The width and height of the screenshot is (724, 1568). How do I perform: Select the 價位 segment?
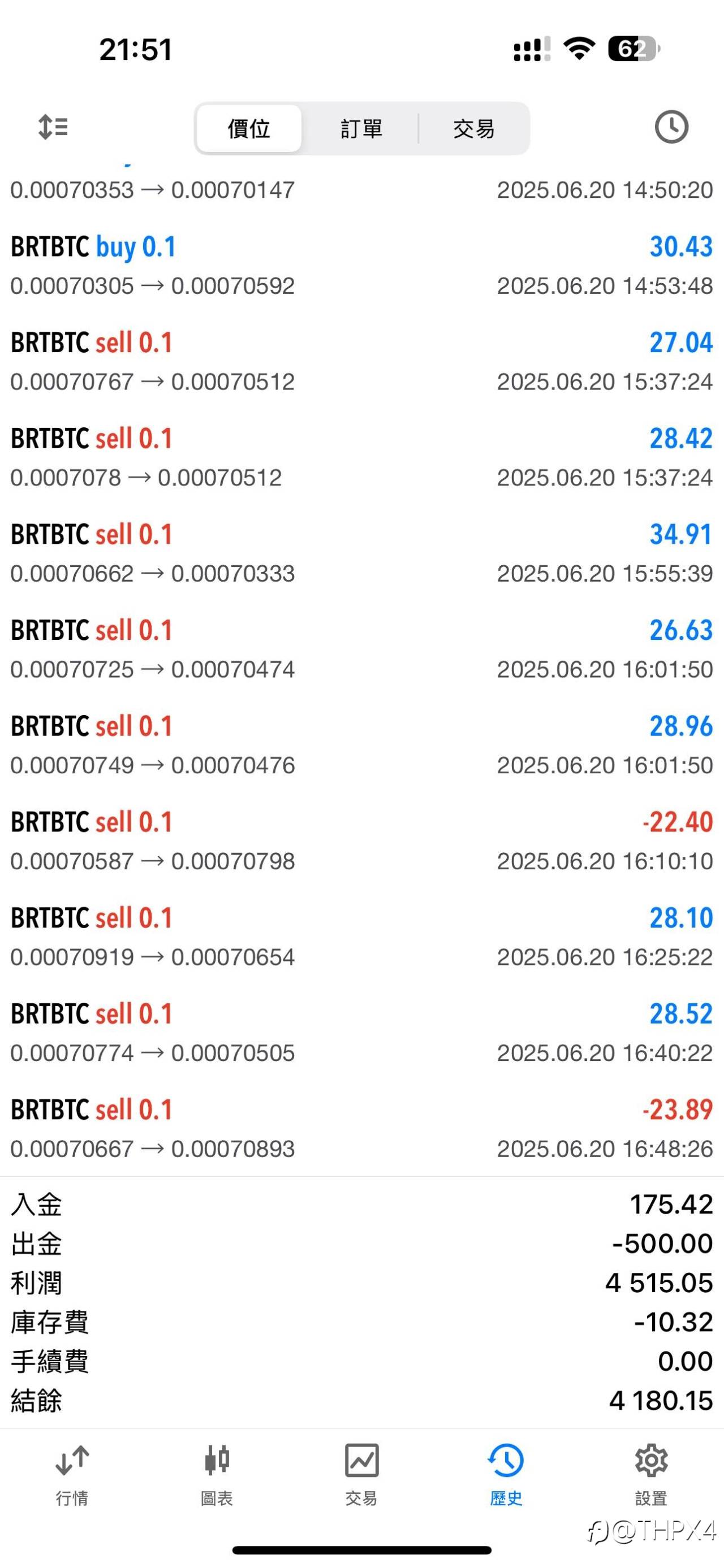click(x=249, y=128)
